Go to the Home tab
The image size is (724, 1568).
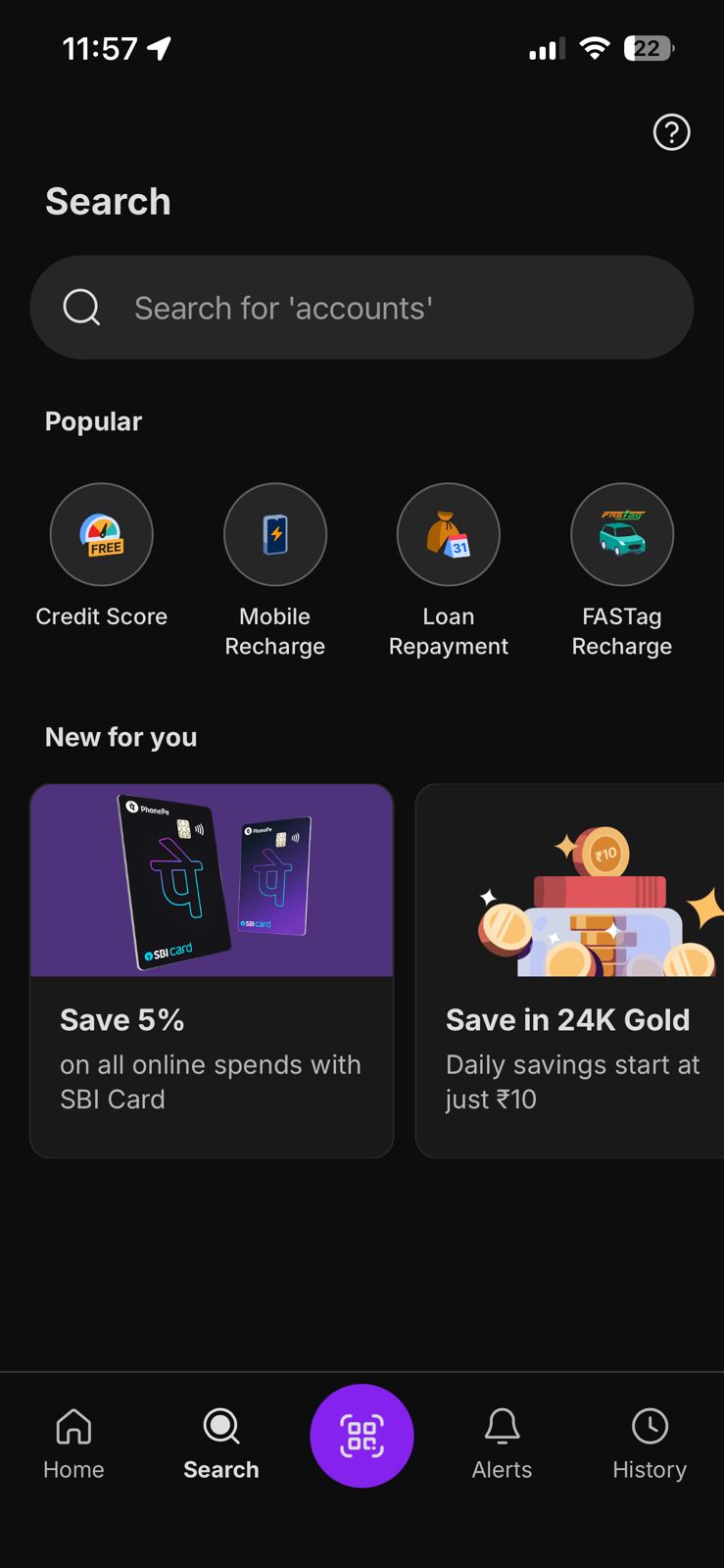coord(73,1444)
